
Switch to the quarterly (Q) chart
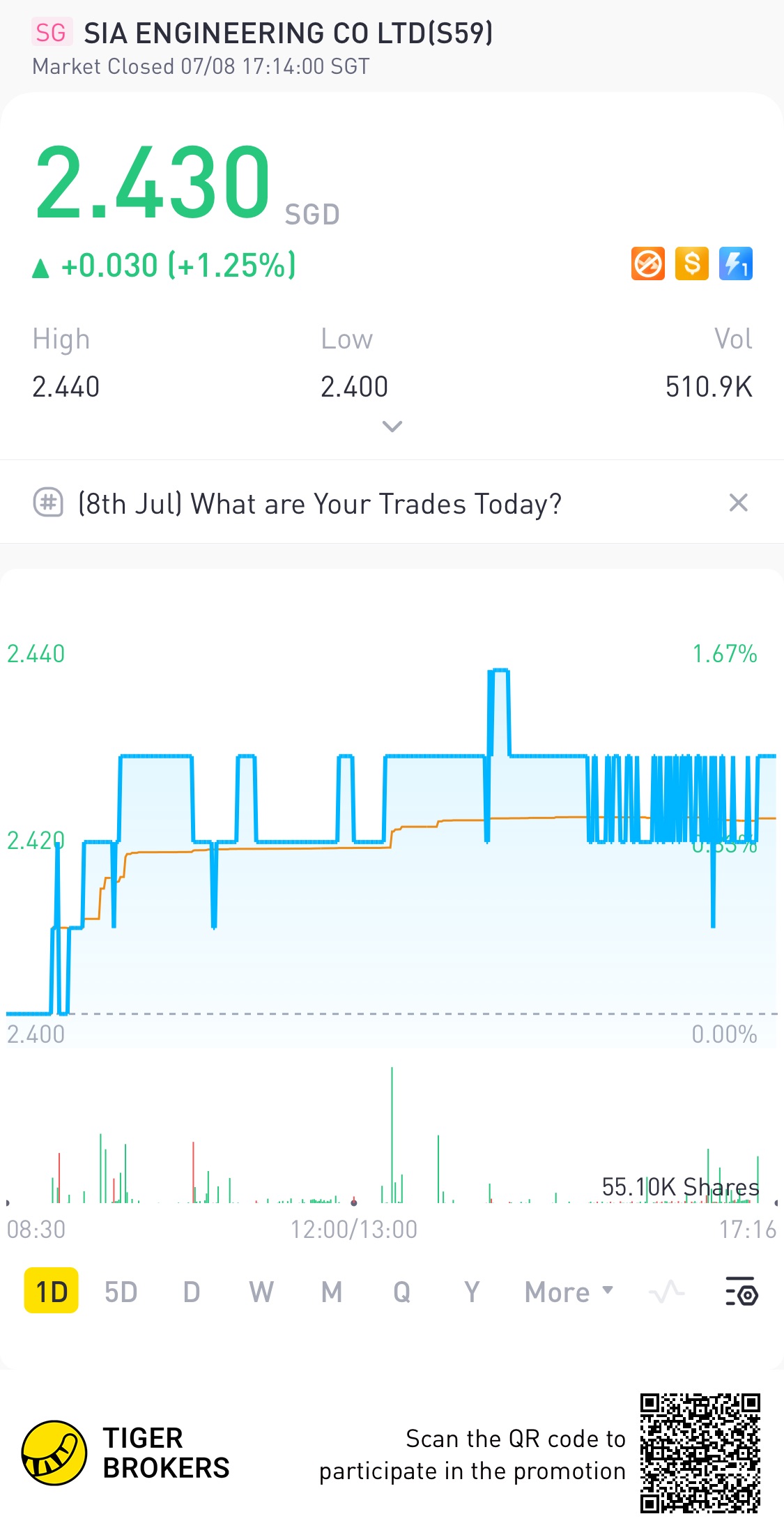coord(401,1292)
